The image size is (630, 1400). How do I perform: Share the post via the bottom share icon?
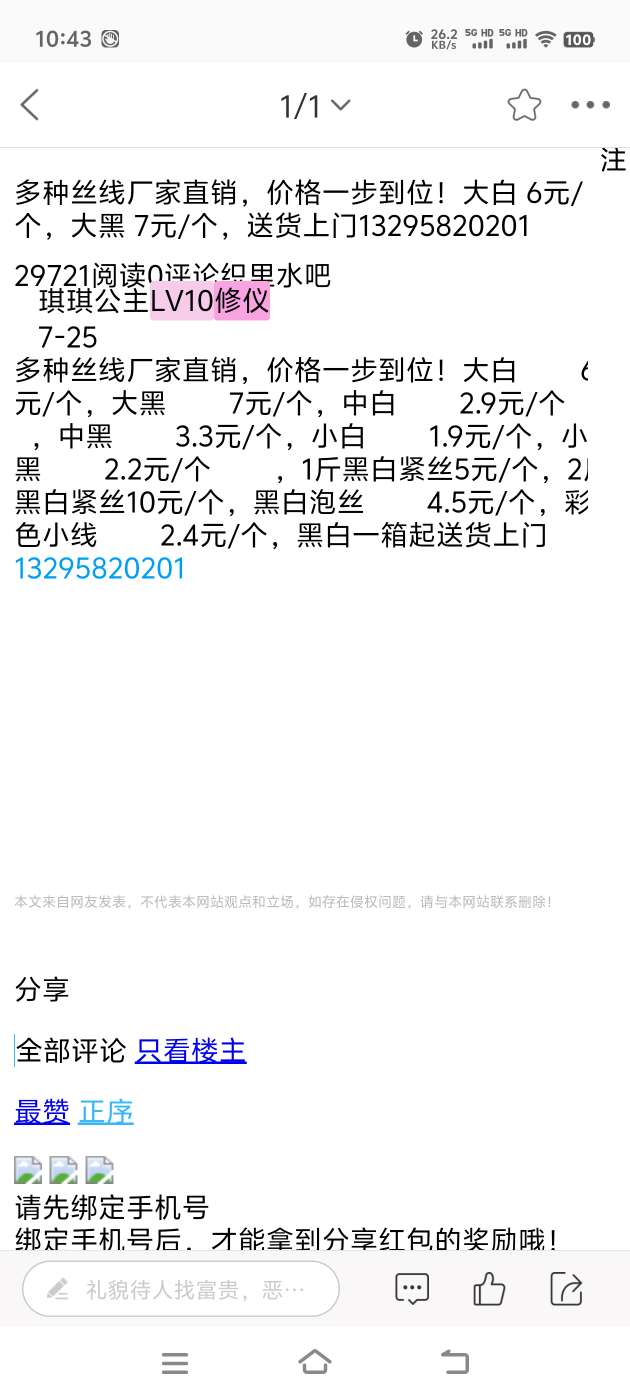point(565,1289)
